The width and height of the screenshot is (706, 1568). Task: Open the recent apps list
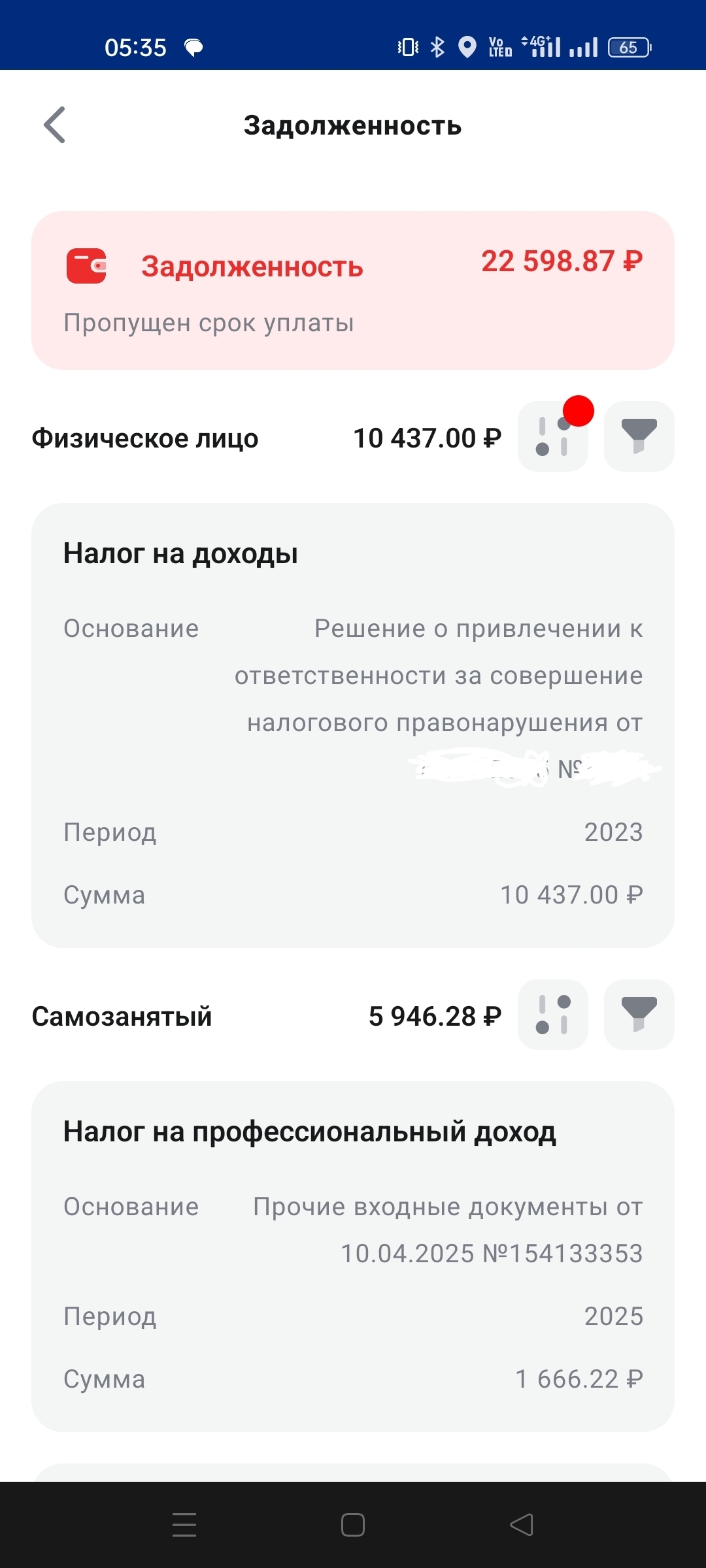coord(184,1525)
